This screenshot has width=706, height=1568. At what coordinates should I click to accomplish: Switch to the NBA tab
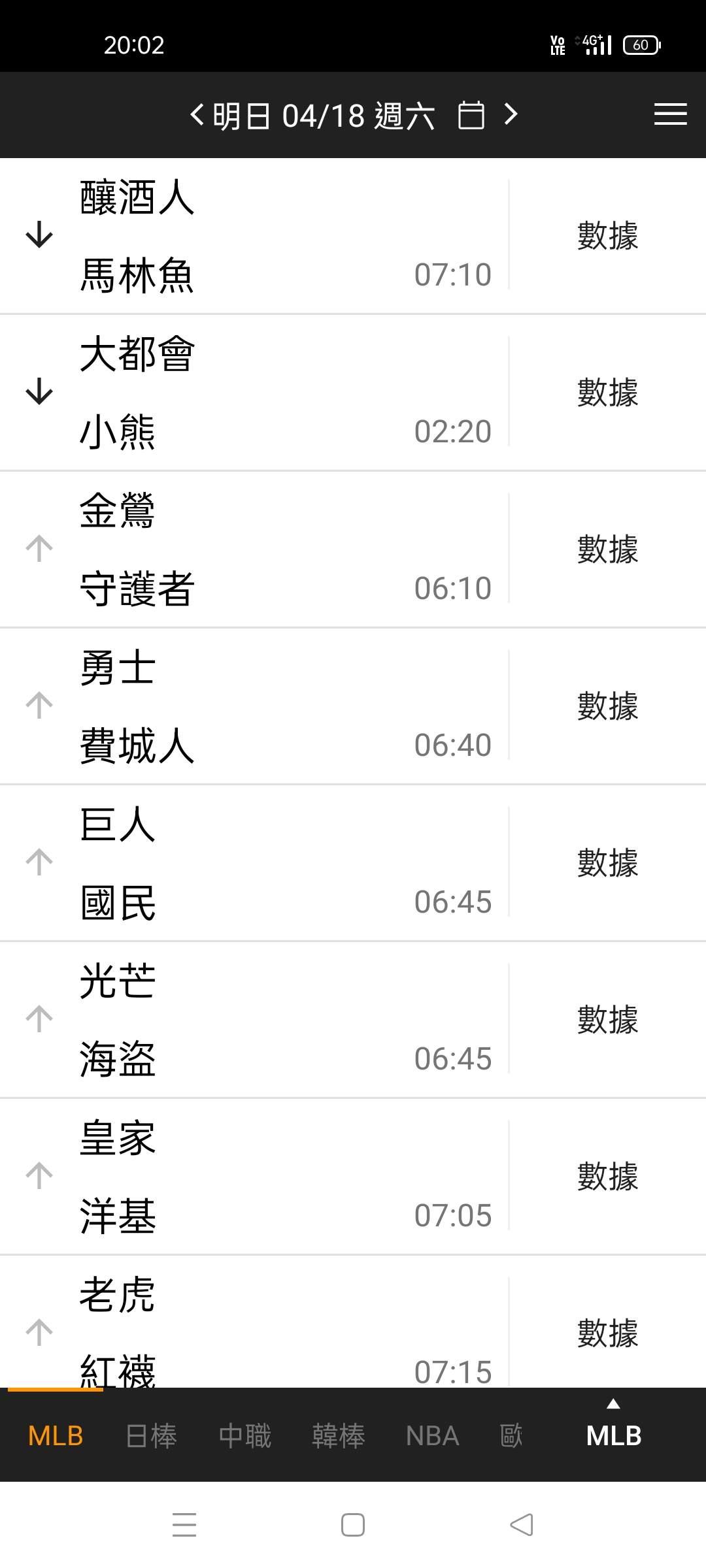point(432,1436)
